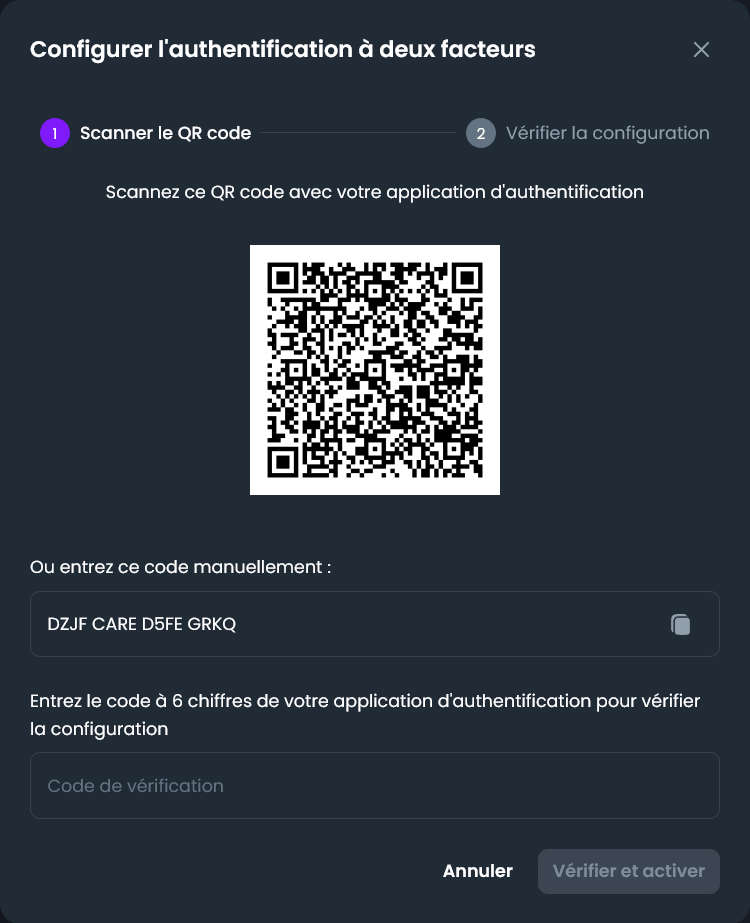Click the step 2 circle indicator
Image resolution: width=750 pixels, height=923 pixels.
click(x=483, y=132)
